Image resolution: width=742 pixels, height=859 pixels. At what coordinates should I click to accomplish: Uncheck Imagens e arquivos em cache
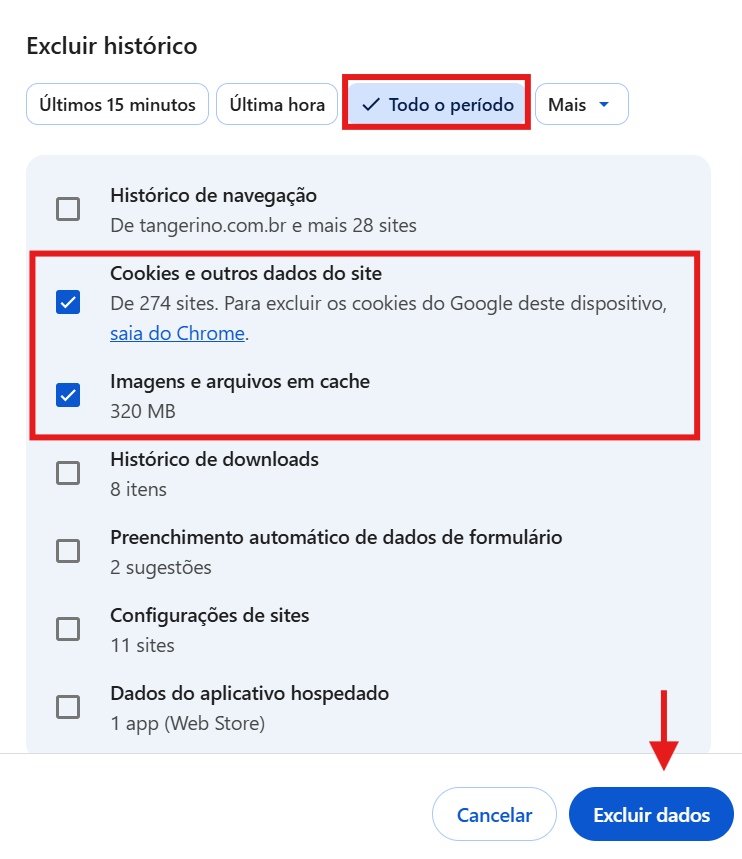click(68, 395)
